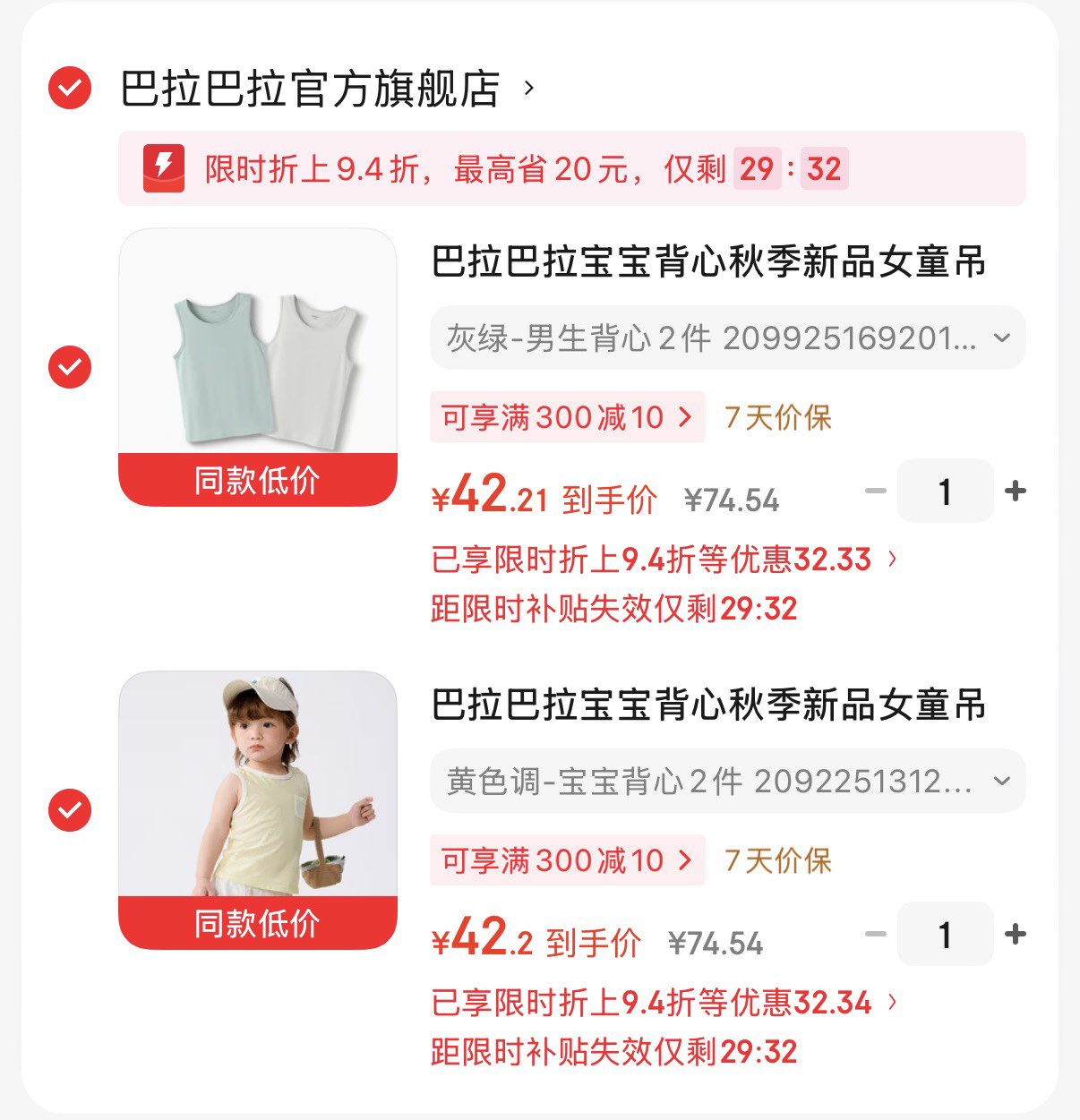Increase quantity of the 灰绿 vest item
The height and width of the screenshot is (1120, 1080).
(x=1016, y=491)
